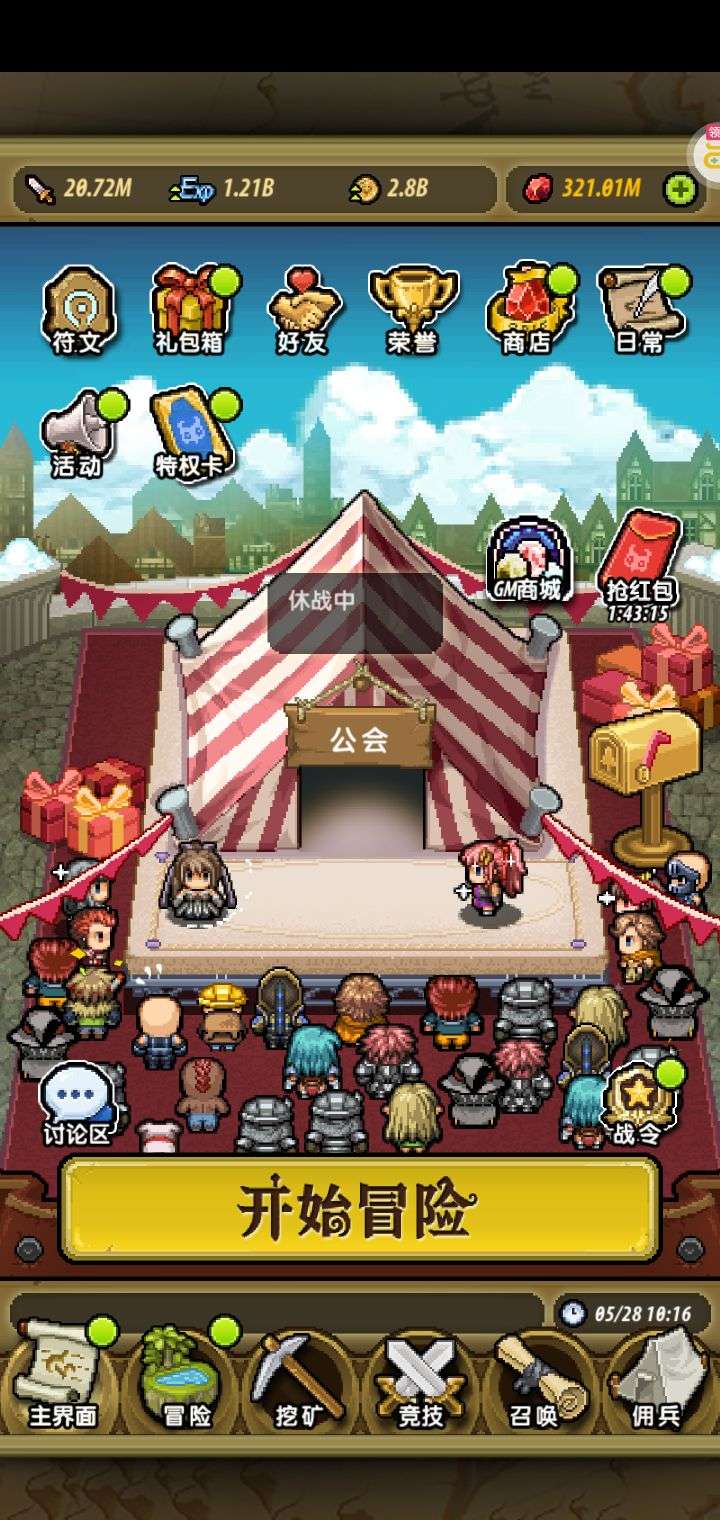Viewport: 720px width, 1520px height.
Task: Open the 活动 events megaphone
Action: (78, 433)
